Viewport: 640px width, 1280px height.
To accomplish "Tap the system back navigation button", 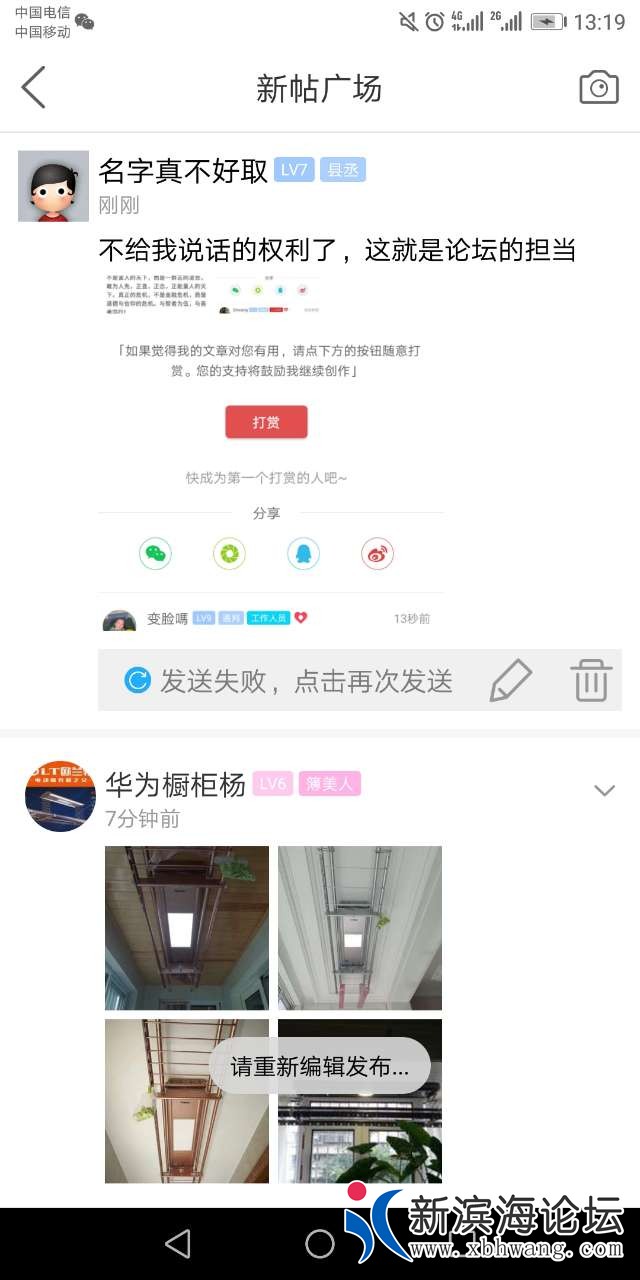I will coord(178,1243).
